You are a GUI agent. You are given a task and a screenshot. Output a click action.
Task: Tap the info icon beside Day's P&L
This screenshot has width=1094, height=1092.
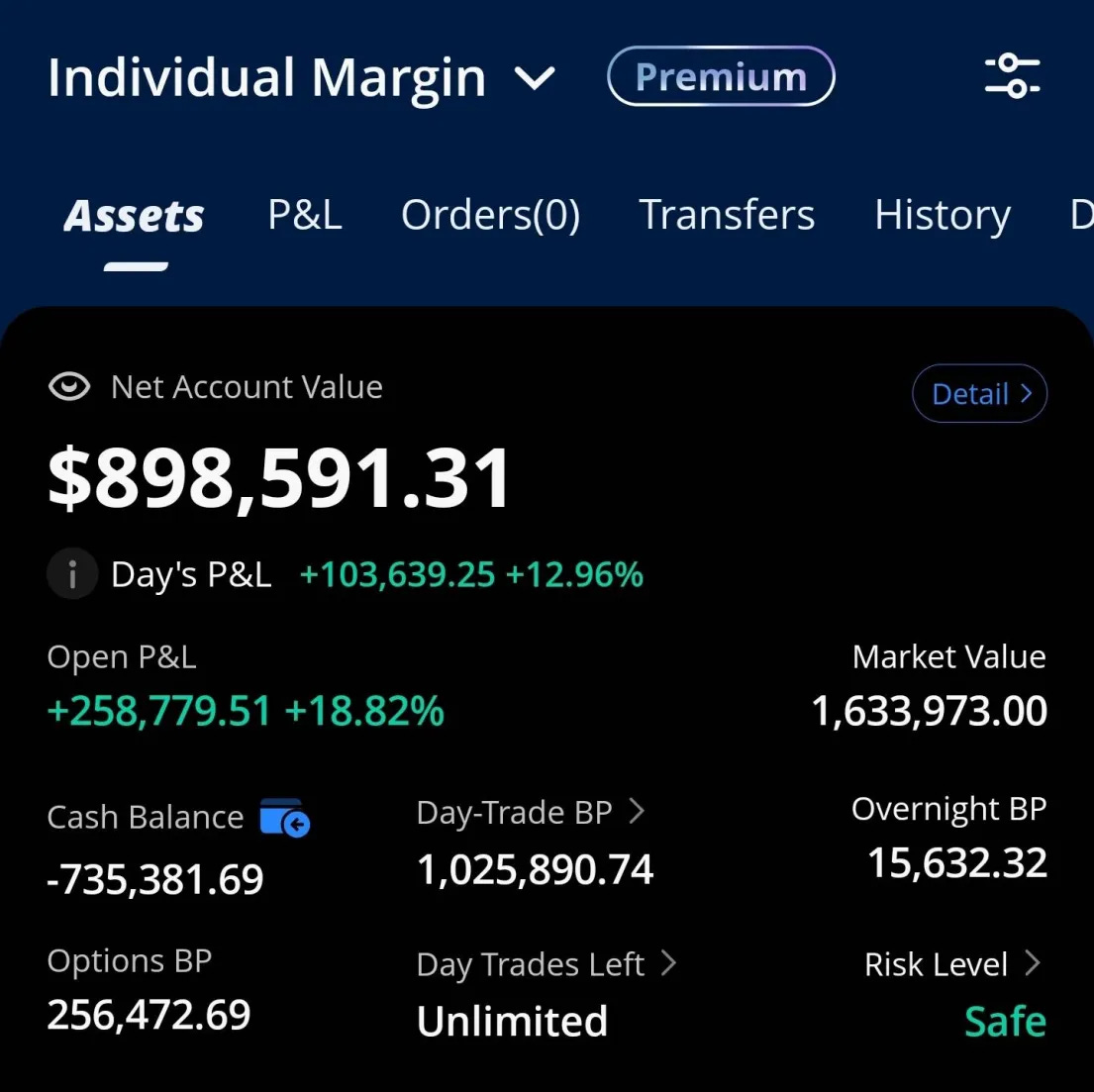click(x=72, y=574)
